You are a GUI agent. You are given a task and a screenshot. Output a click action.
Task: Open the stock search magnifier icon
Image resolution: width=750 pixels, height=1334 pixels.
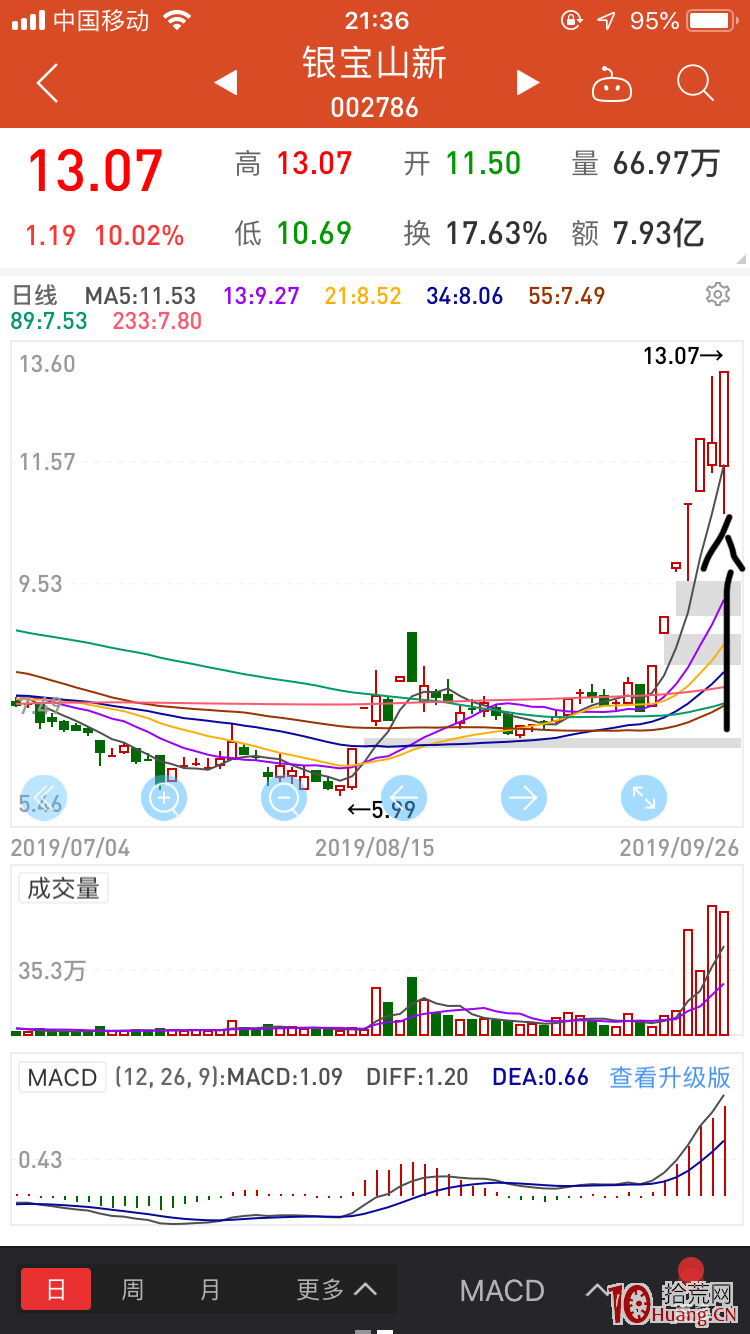coord(694,84)
